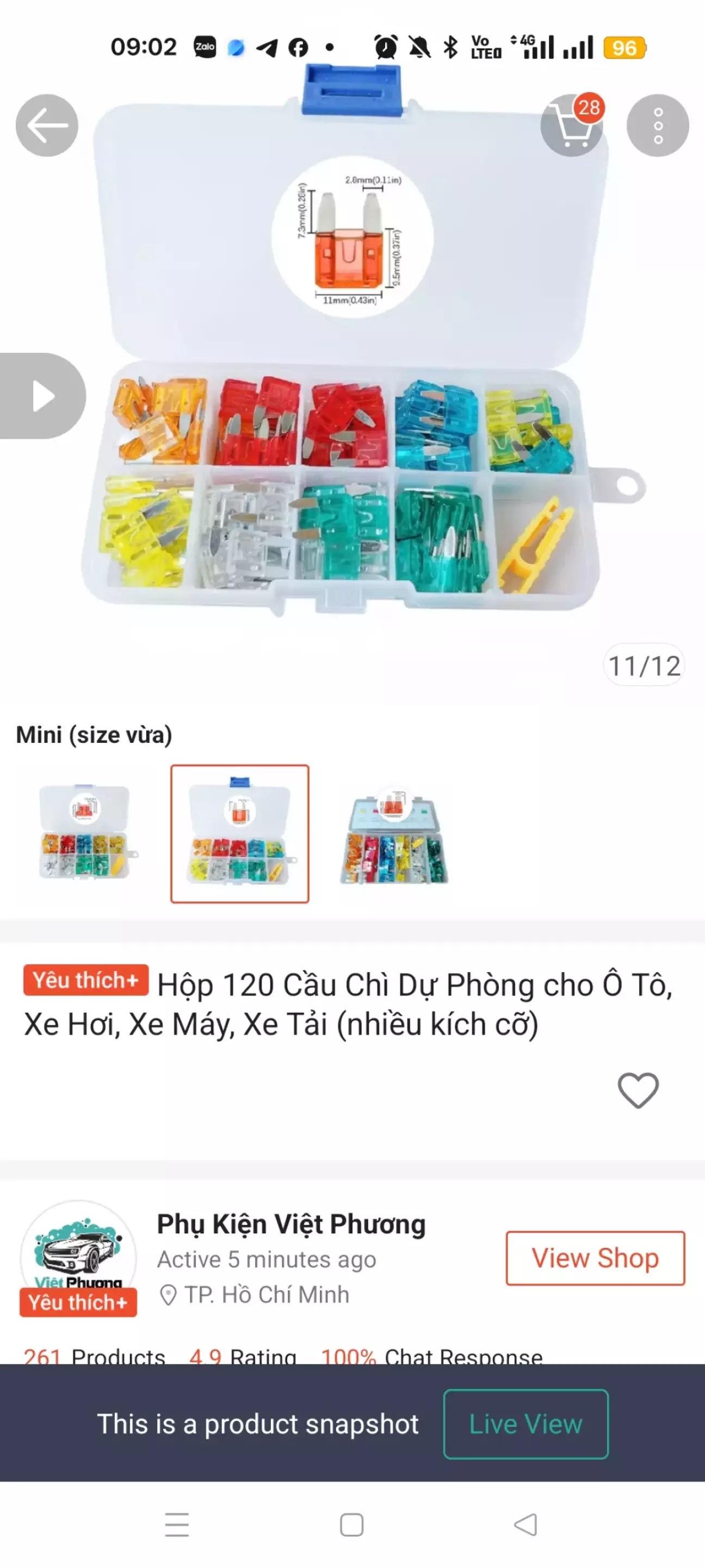Viewport: 705px width, 1568px height.
Task: Select the first variant thumbnail
Action: pos(84,833)
